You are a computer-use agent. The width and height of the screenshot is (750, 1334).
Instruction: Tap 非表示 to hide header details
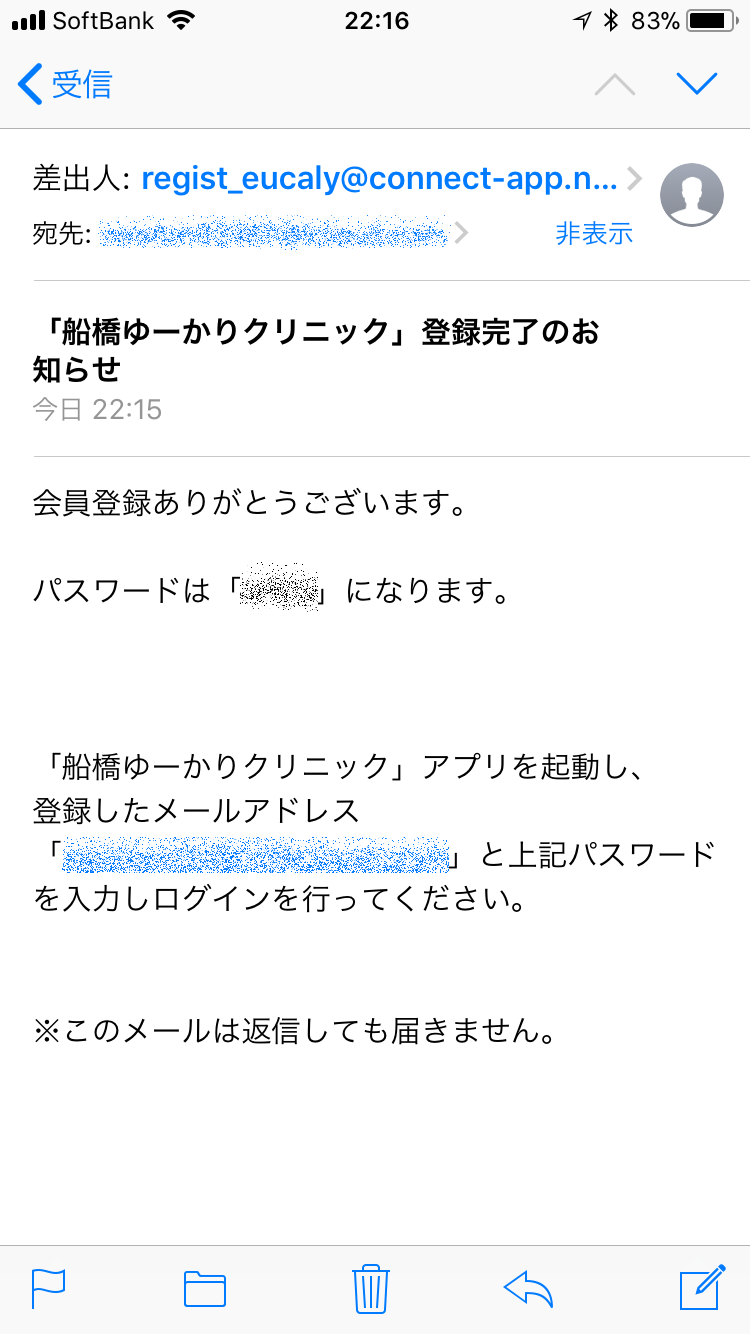[x=594, y=234]
